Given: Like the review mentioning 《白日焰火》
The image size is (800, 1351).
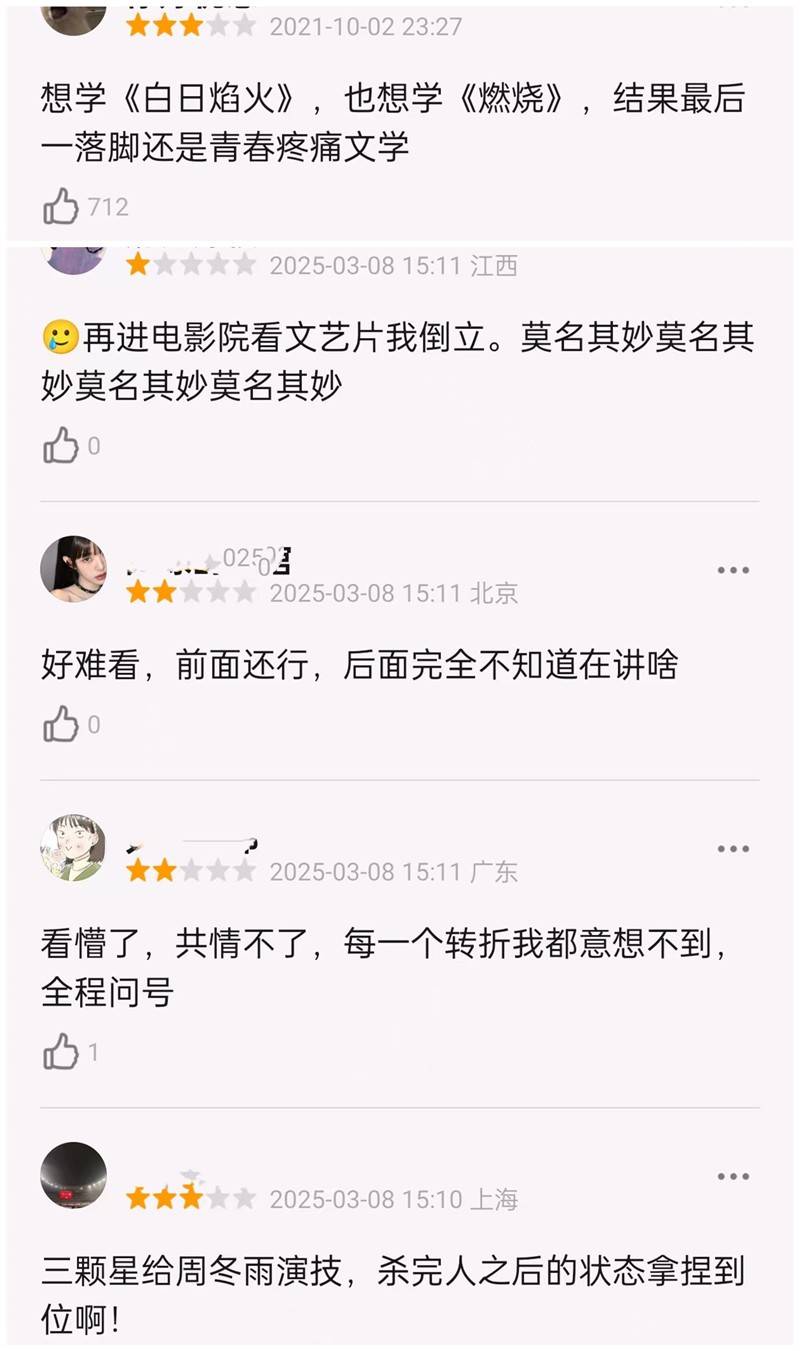Looking at the screenshot, I should click(x=61, y=207).
